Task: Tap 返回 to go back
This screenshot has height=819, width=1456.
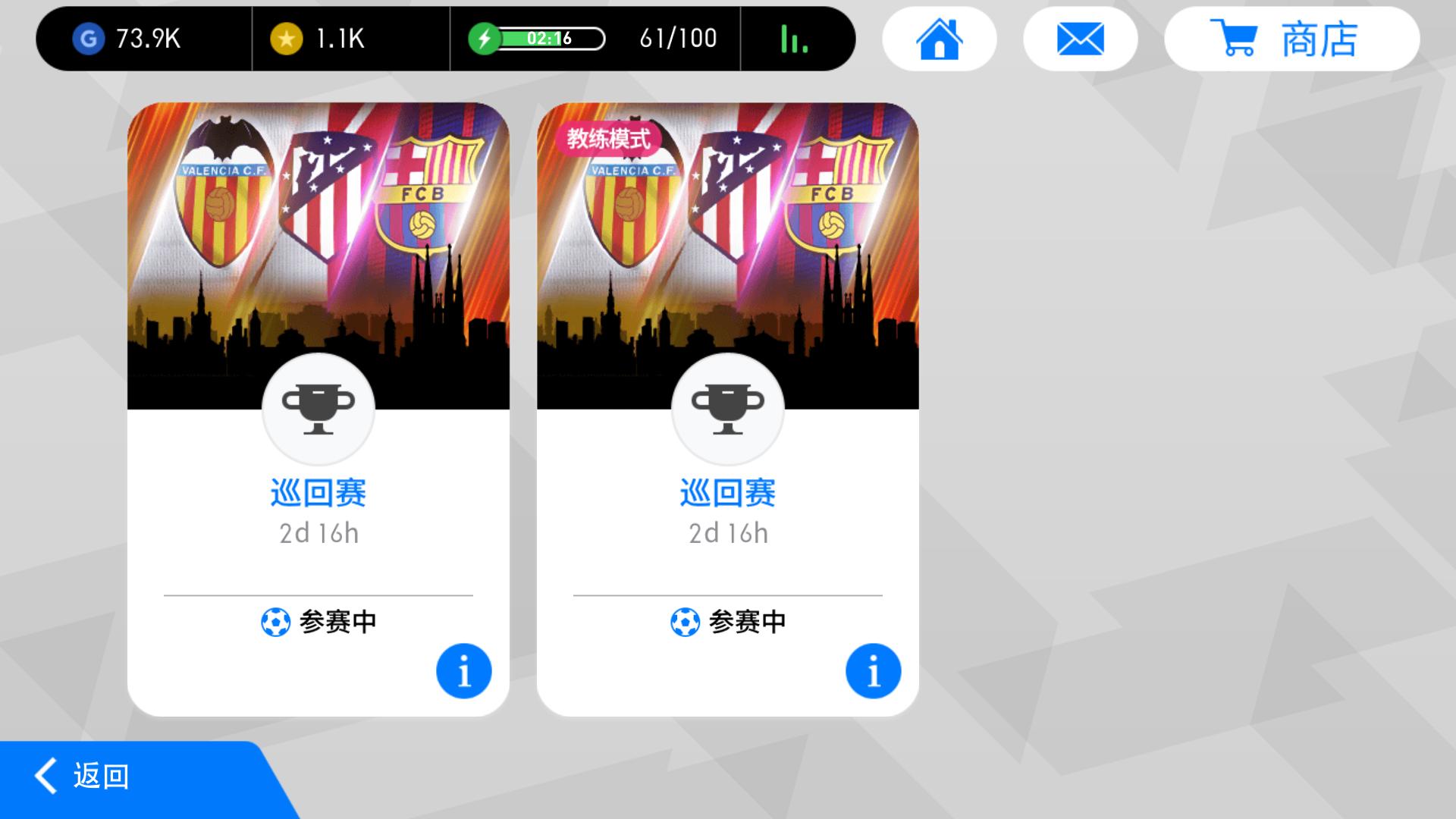Action: tap(83, 777)
